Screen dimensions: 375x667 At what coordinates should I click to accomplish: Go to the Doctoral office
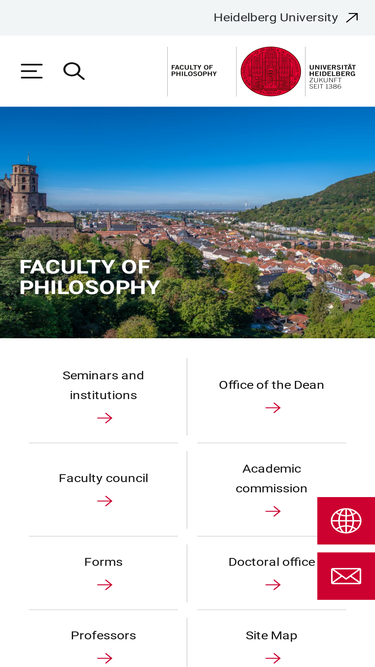coord(271,573)
